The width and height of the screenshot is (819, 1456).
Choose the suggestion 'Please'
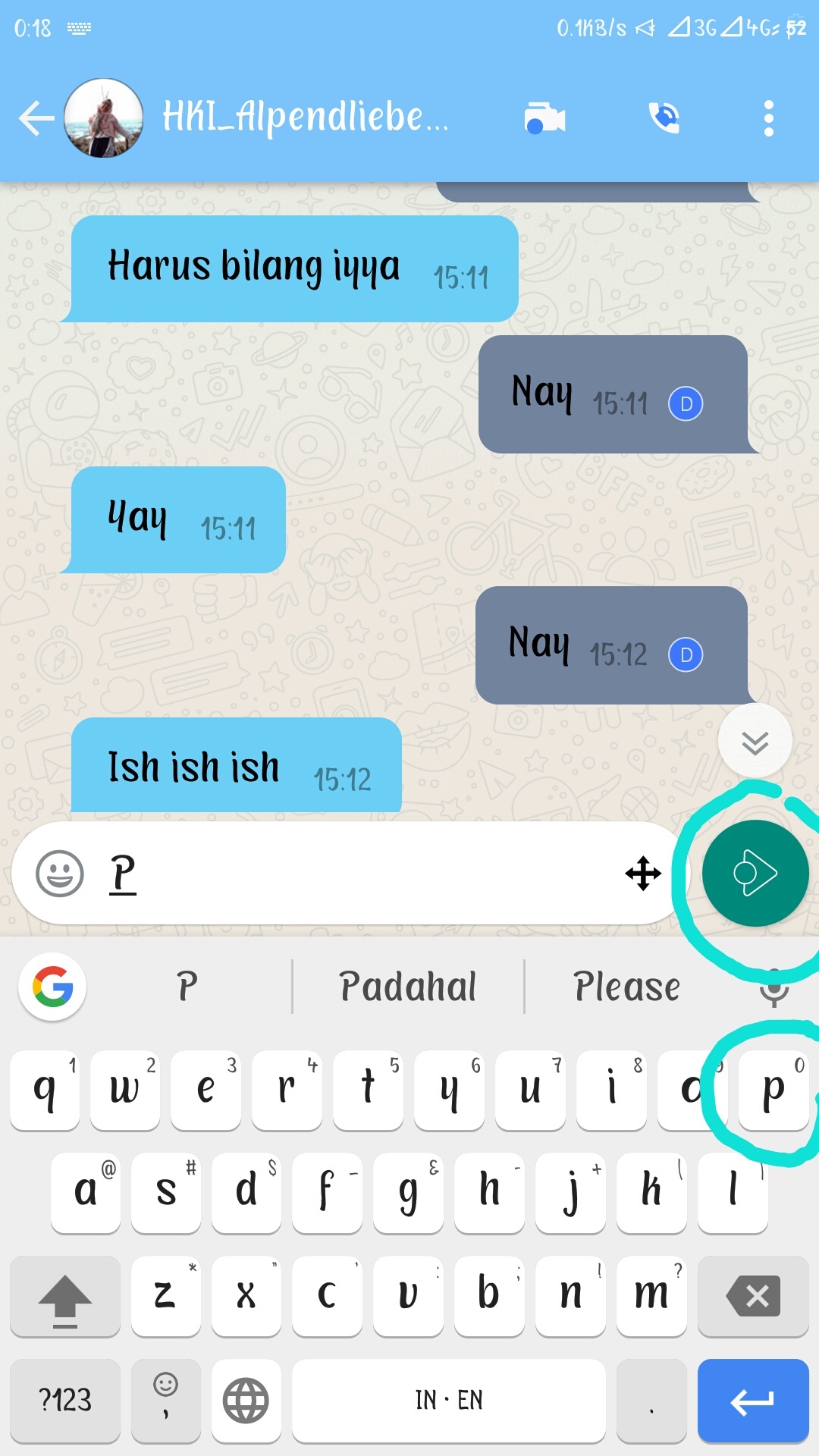[626, 987]
